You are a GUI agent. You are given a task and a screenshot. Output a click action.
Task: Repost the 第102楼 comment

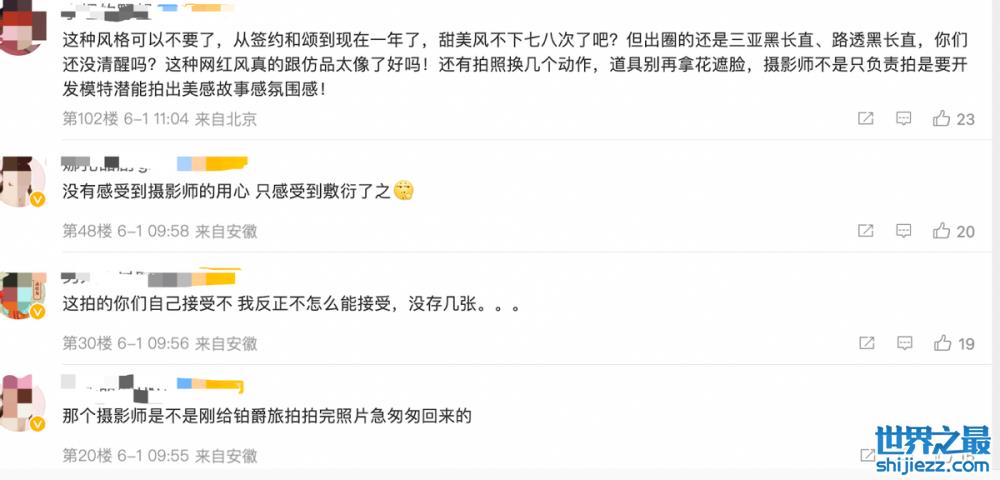coord(866,119)
